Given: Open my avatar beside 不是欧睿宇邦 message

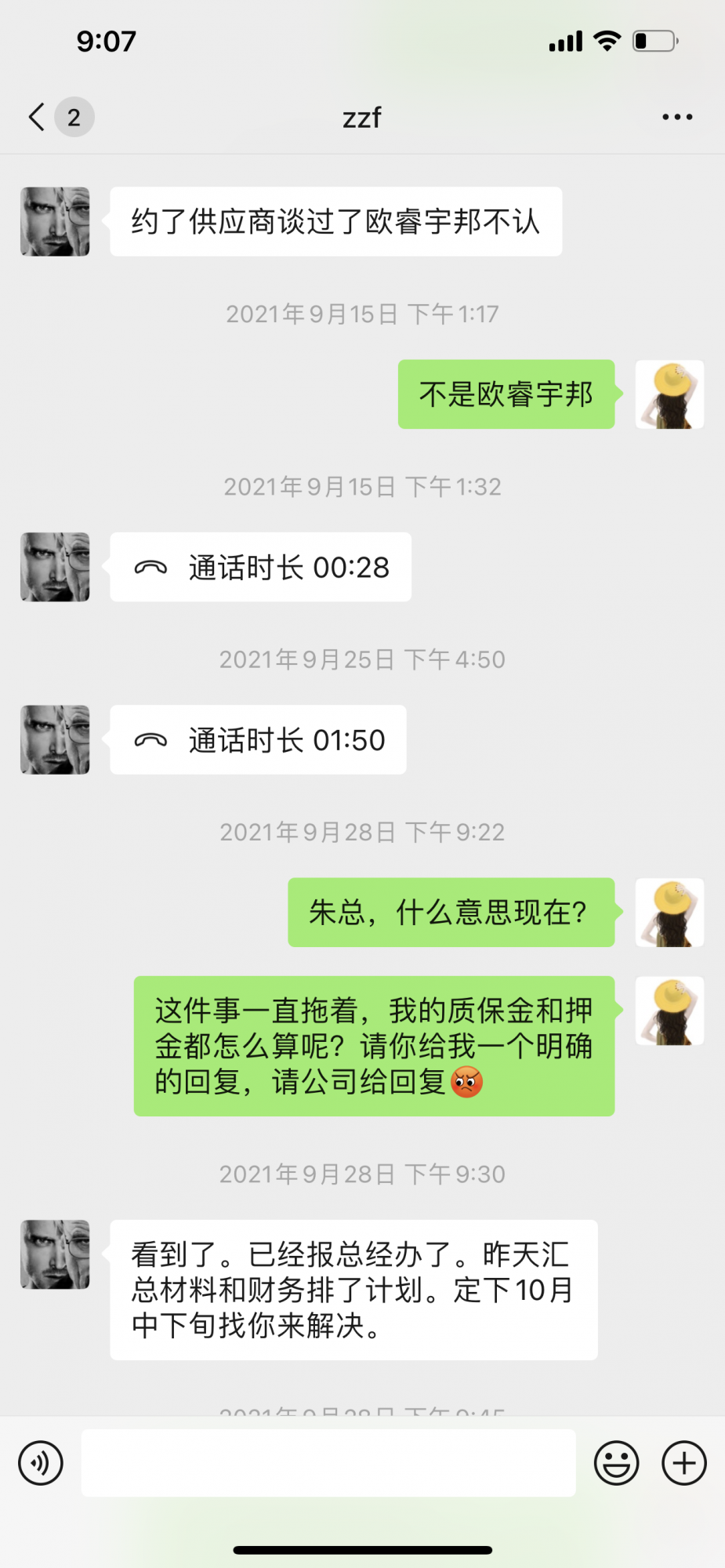Looking at the screenshot, I should tap(669, 394).
